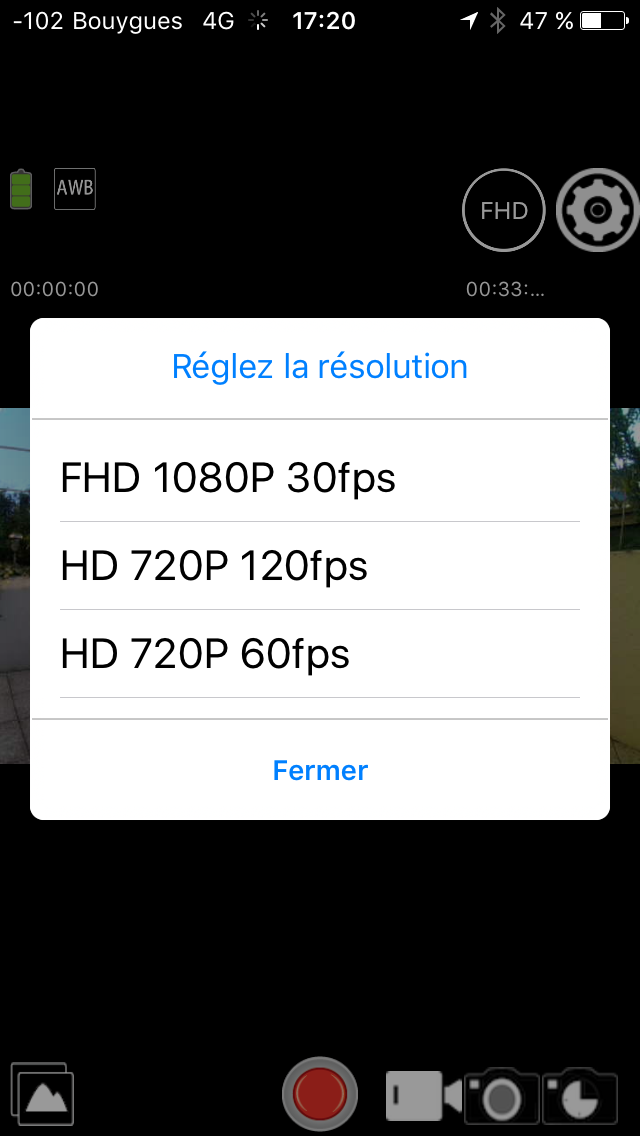Switch to photo camera mode
640x1136 pixels.
(502, 1095)
